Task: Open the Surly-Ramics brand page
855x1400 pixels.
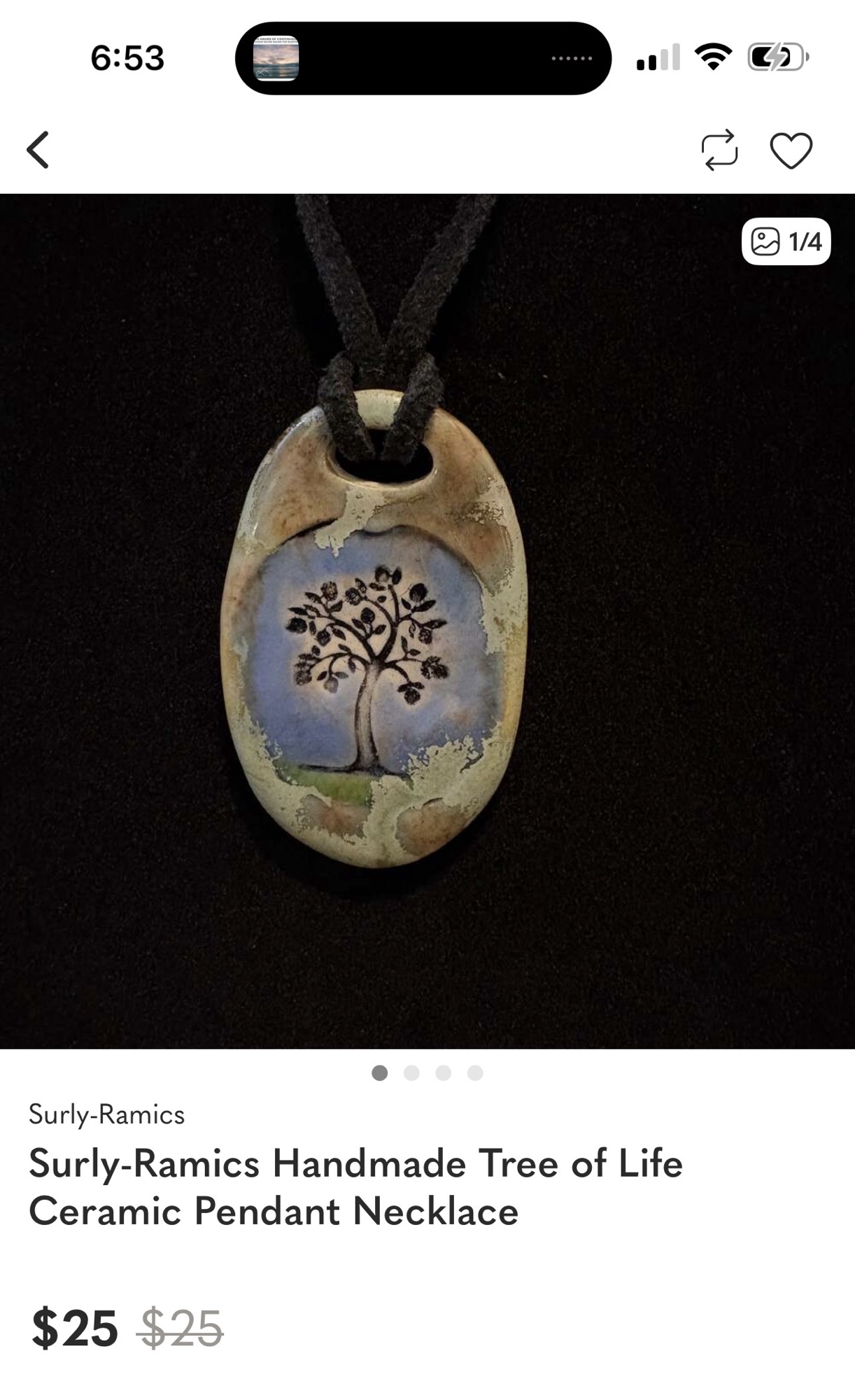Action: pos(106,1114)
